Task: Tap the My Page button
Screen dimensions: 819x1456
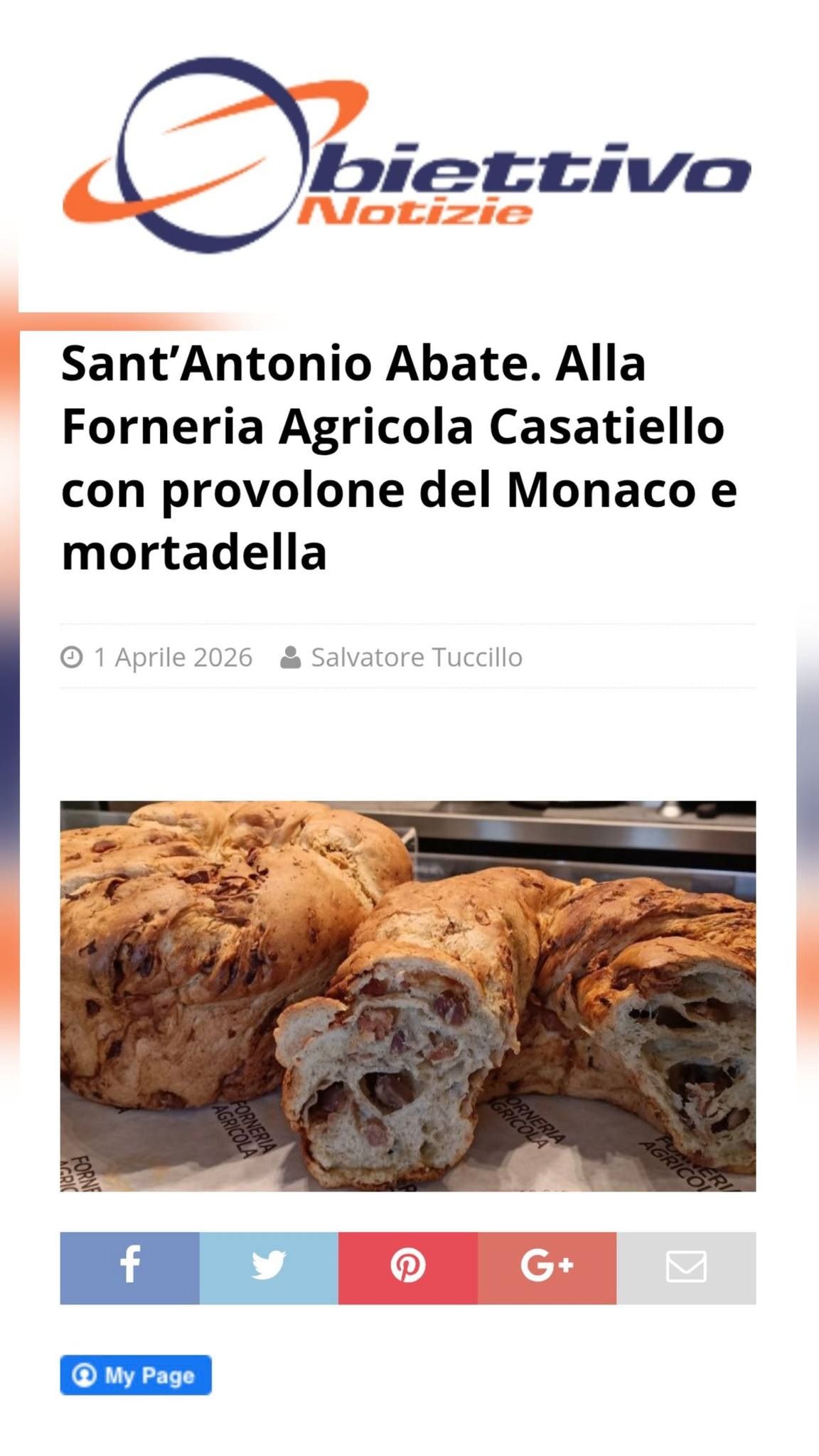Action: point(136,1375)
